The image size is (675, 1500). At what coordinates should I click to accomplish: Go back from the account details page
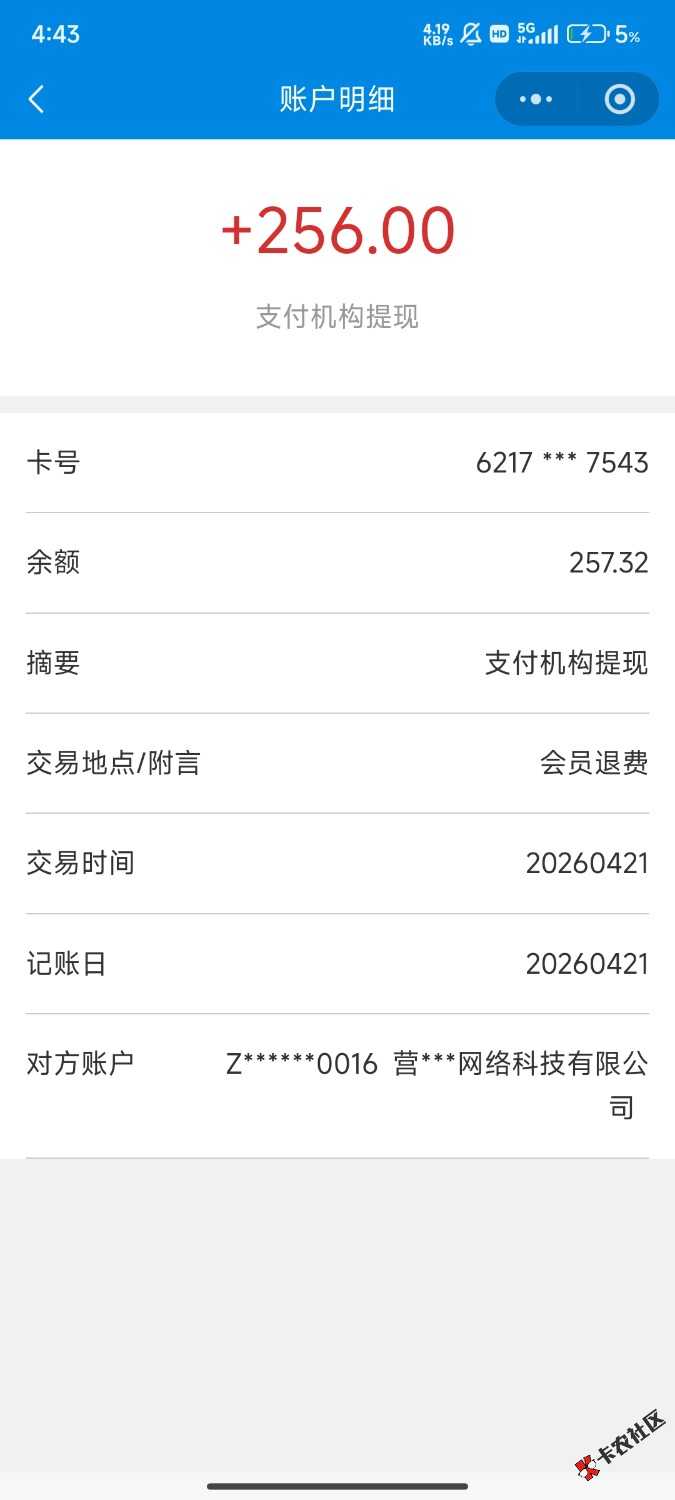[37, 99]
